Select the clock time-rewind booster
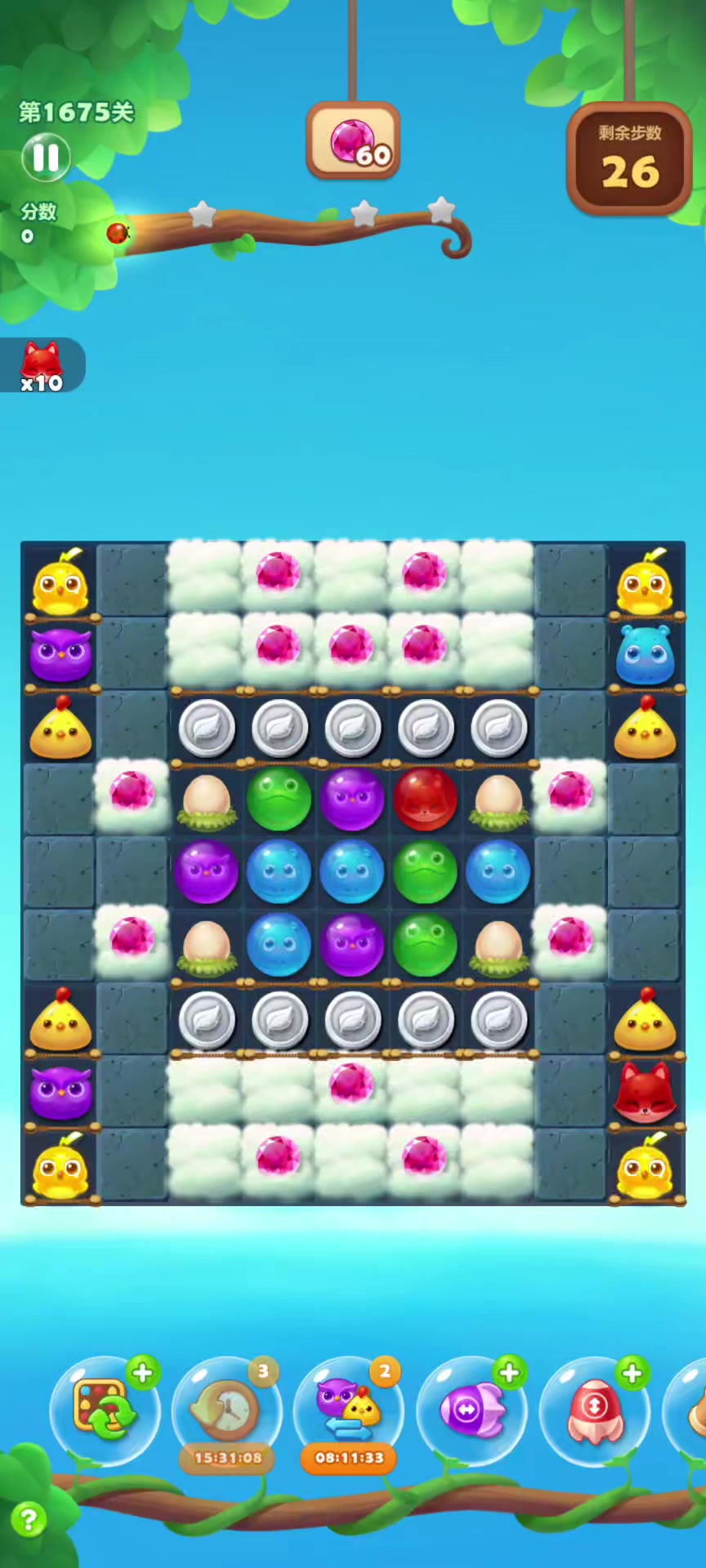706x1568 pixels. tap(227, 1410)
